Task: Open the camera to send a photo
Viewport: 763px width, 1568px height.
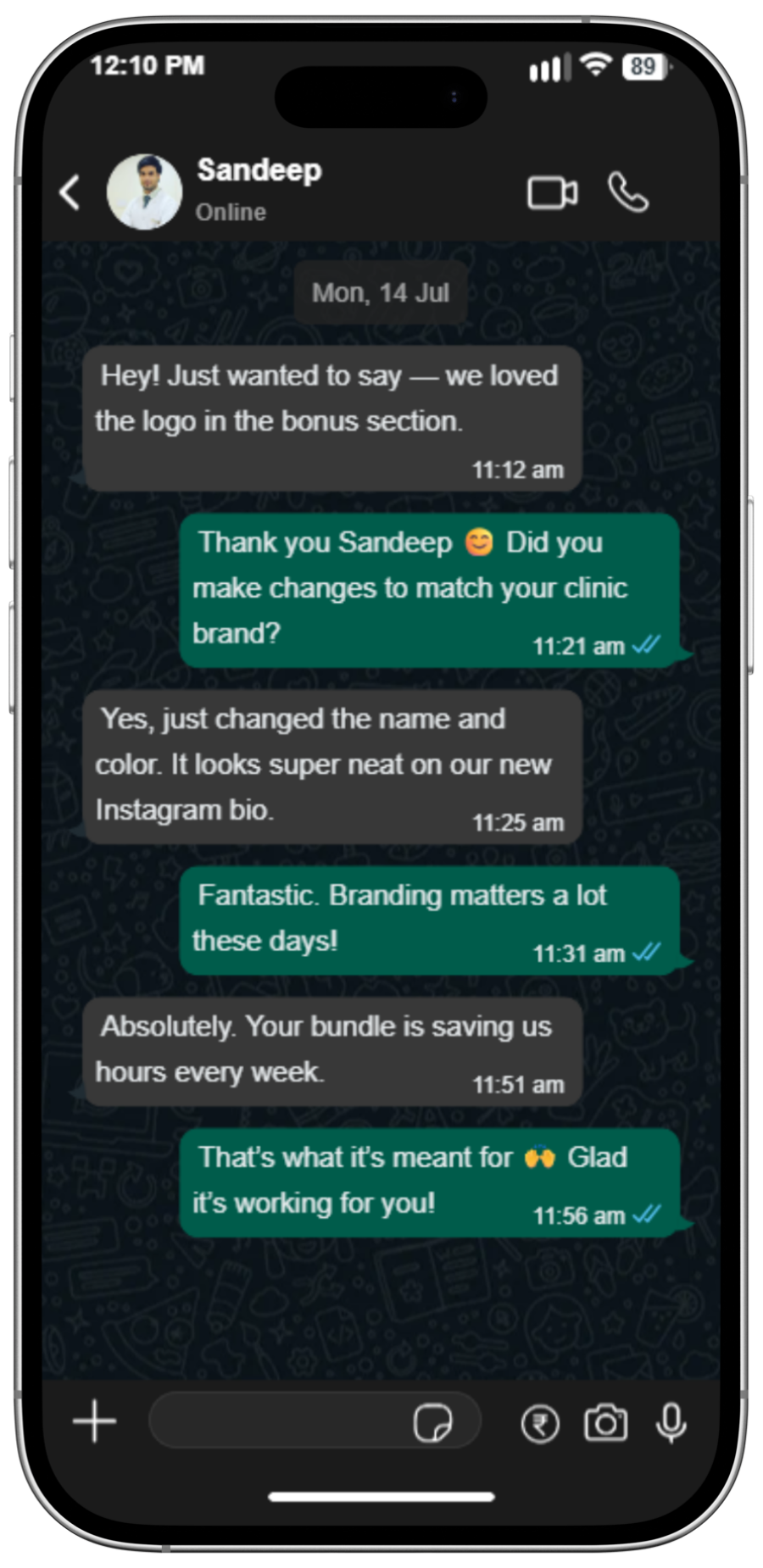Action: pyautogui.click(x=605, y=1422)
